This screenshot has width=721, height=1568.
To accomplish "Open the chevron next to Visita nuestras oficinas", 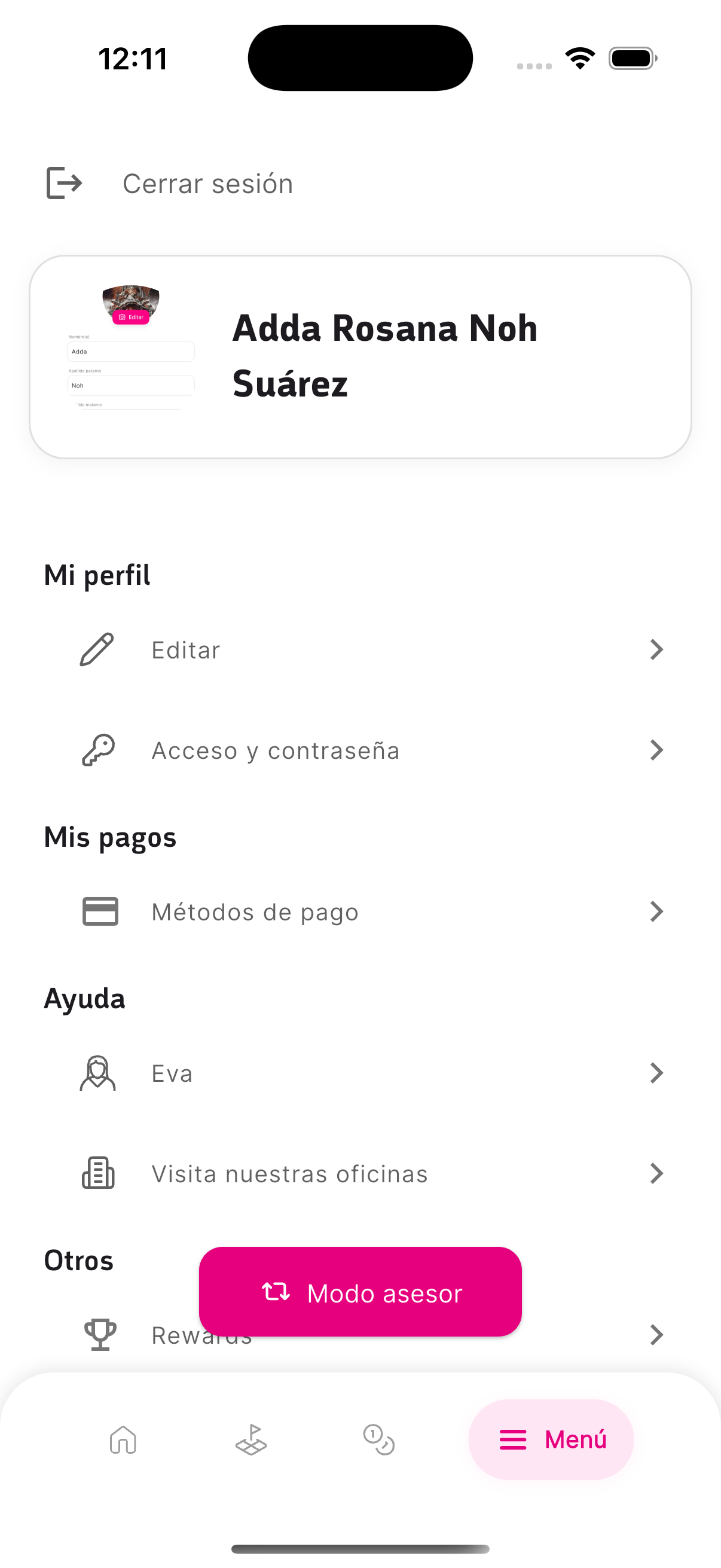I will click(x=656, y=1173).
